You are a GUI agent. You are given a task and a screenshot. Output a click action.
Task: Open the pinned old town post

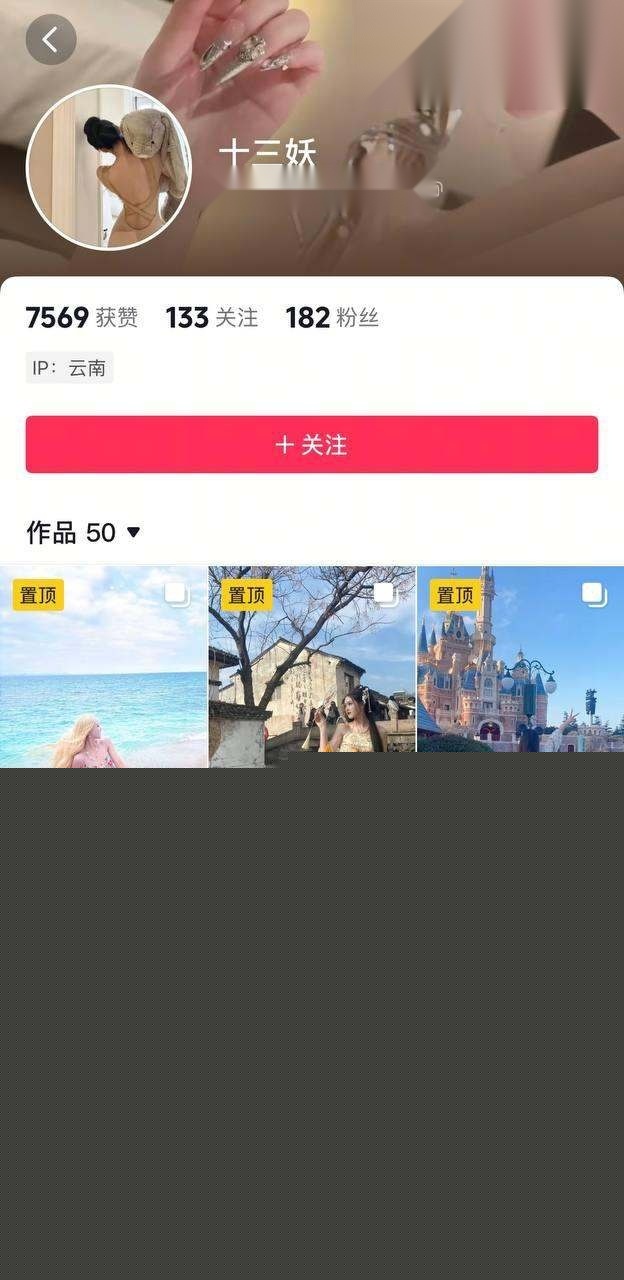[x=311, y=668]
